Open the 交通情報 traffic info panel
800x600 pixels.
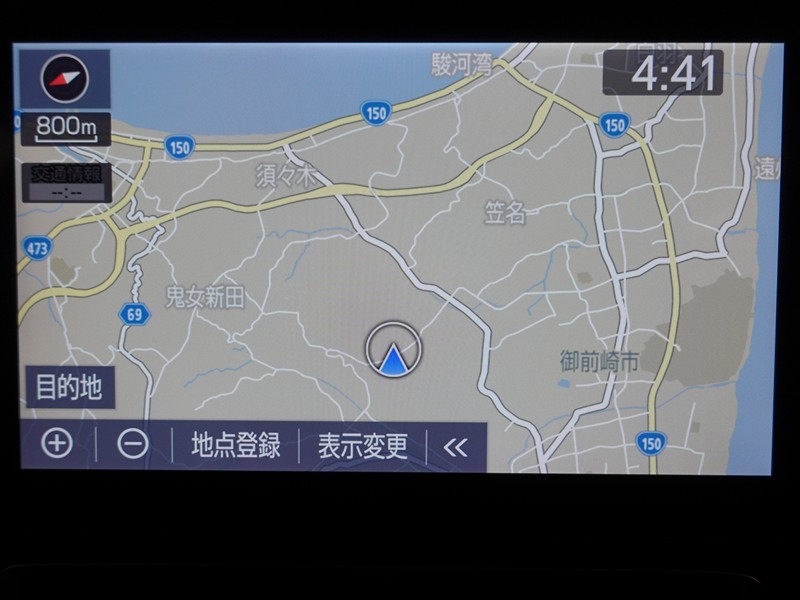click(x=66, y=183)
